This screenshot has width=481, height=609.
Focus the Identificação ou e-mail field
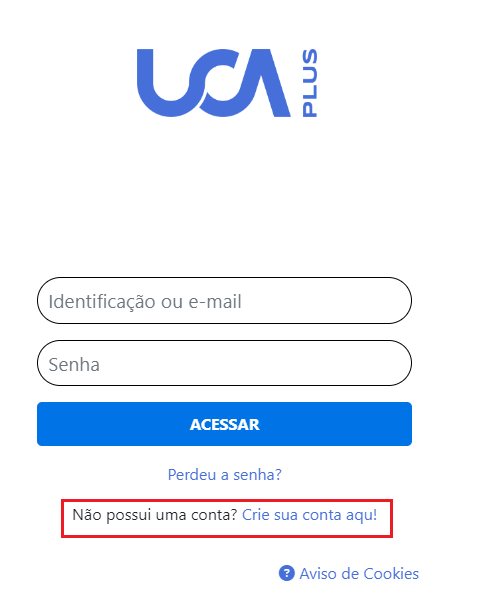224,301
